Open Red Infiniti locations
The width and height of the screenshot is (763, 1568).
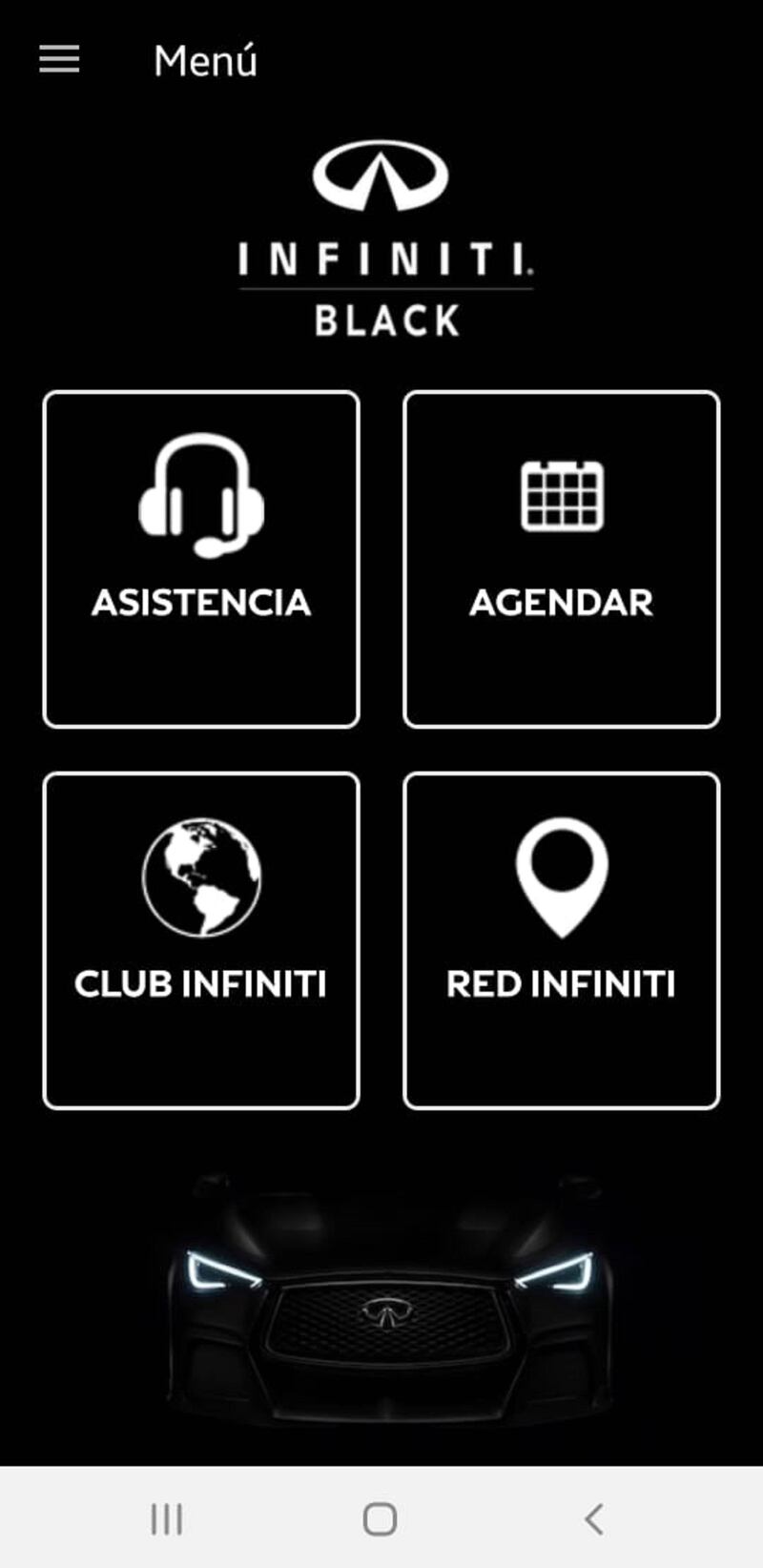(x=562, y=940)
